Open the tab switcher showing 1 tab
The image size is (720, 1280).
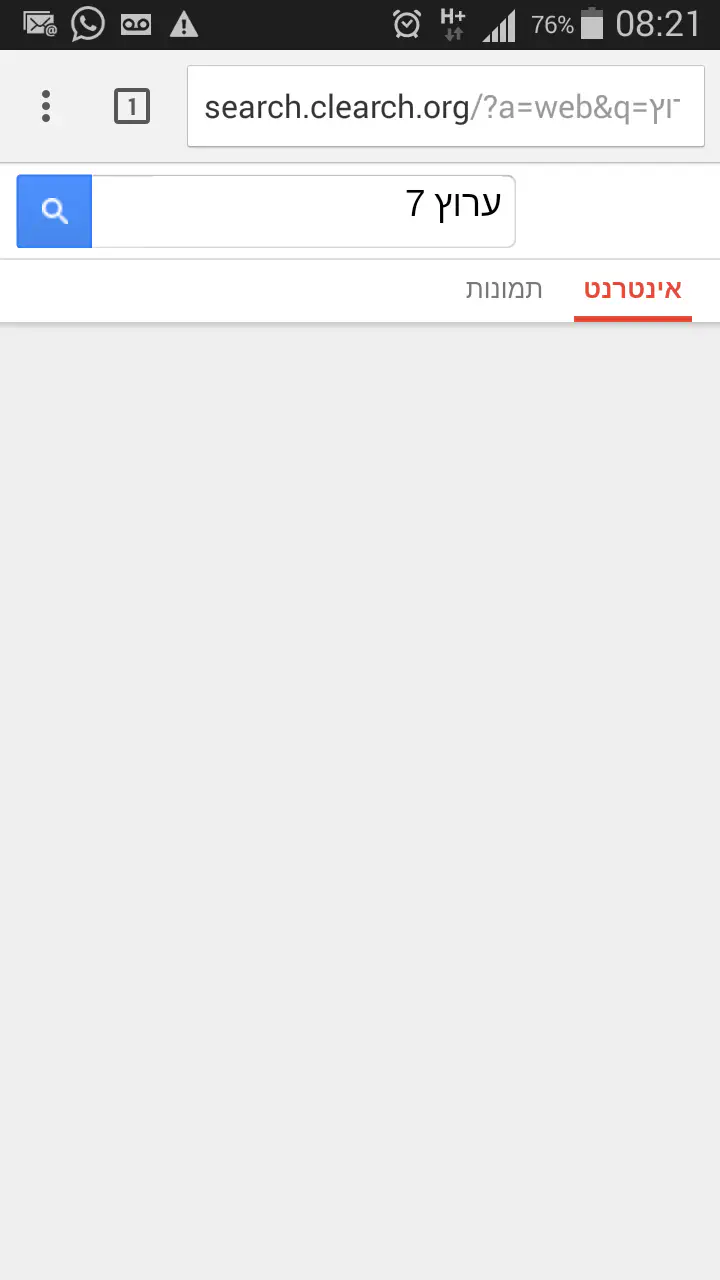[132, 106]
